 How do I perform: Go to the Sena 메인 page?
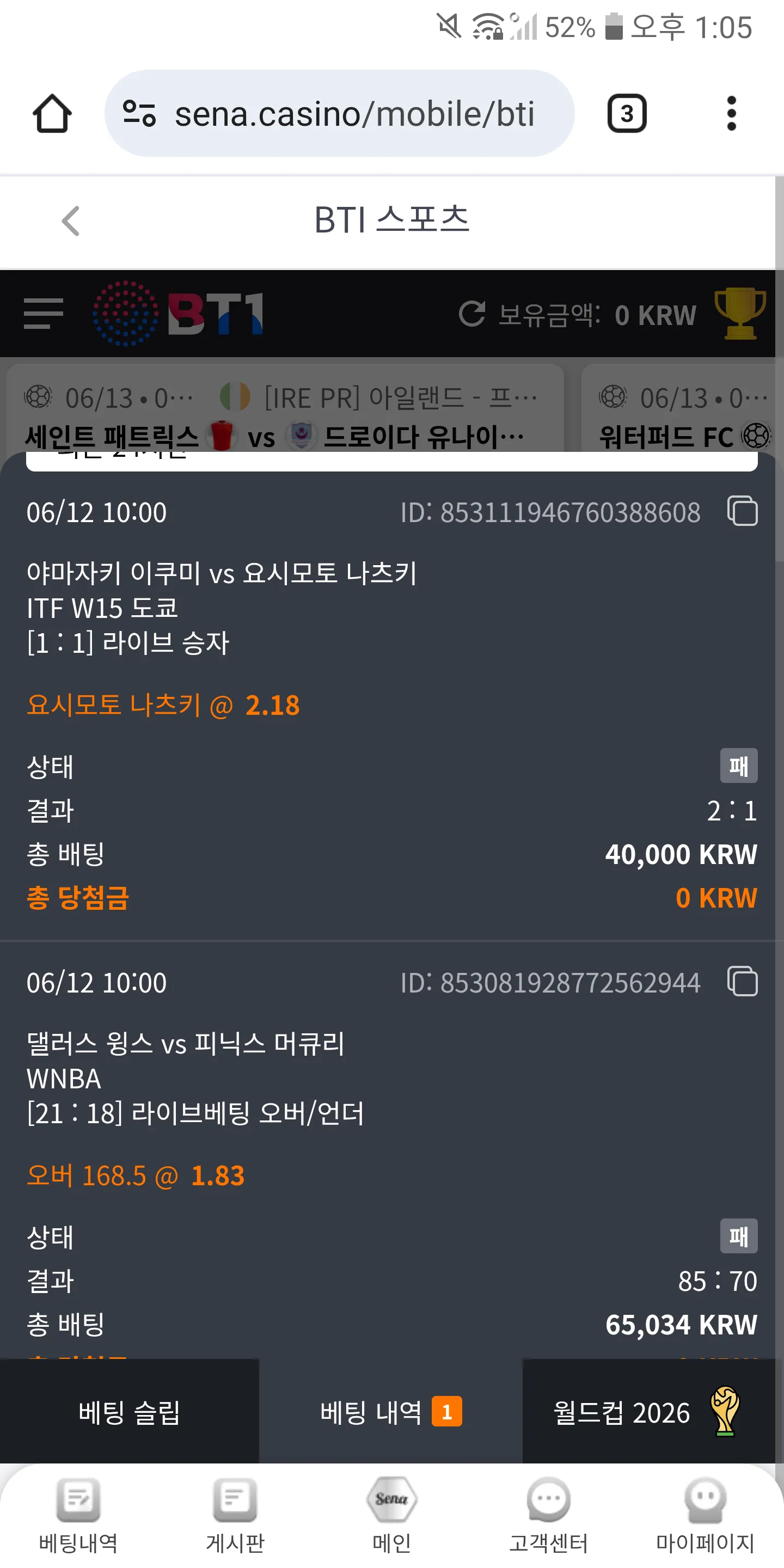click(391, 1516)
